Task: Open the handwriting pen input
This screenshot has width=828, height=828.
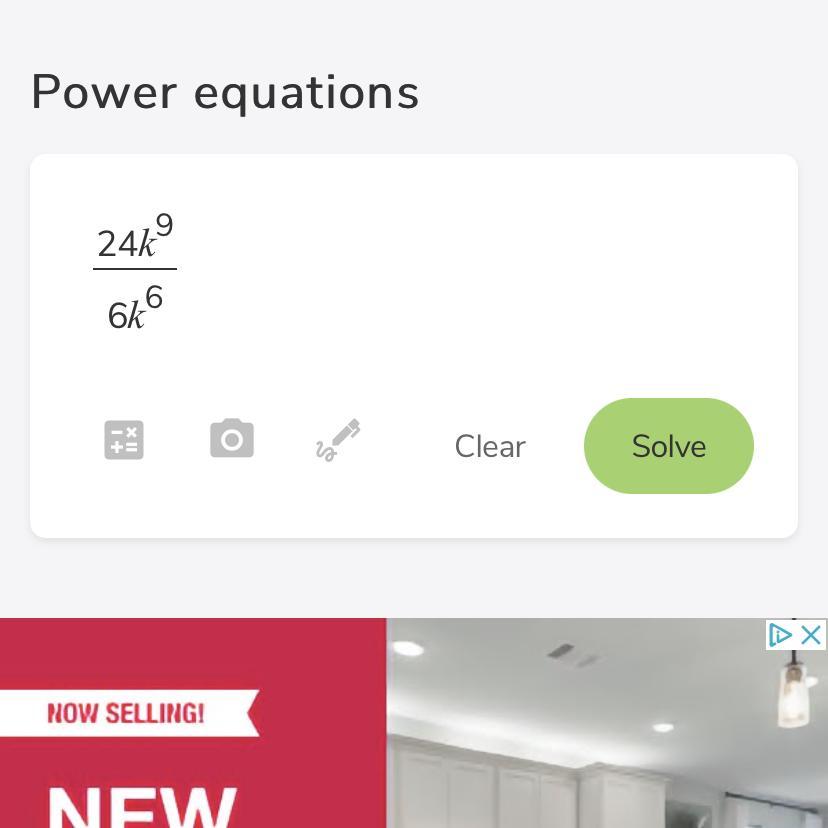Action: [338, 440]
